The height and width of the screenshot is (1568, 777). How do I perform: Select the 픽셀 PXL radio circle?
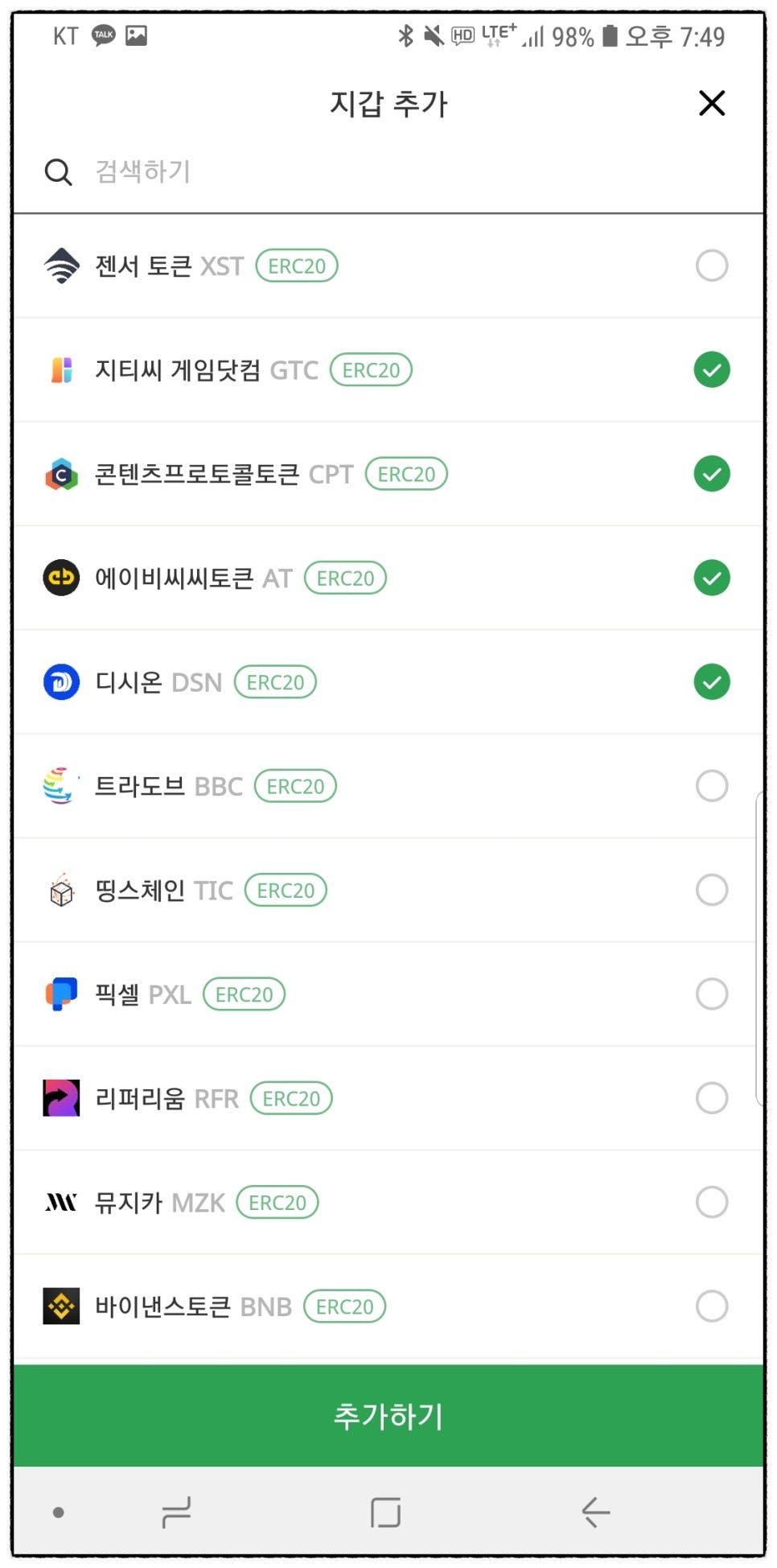point(711,994)
